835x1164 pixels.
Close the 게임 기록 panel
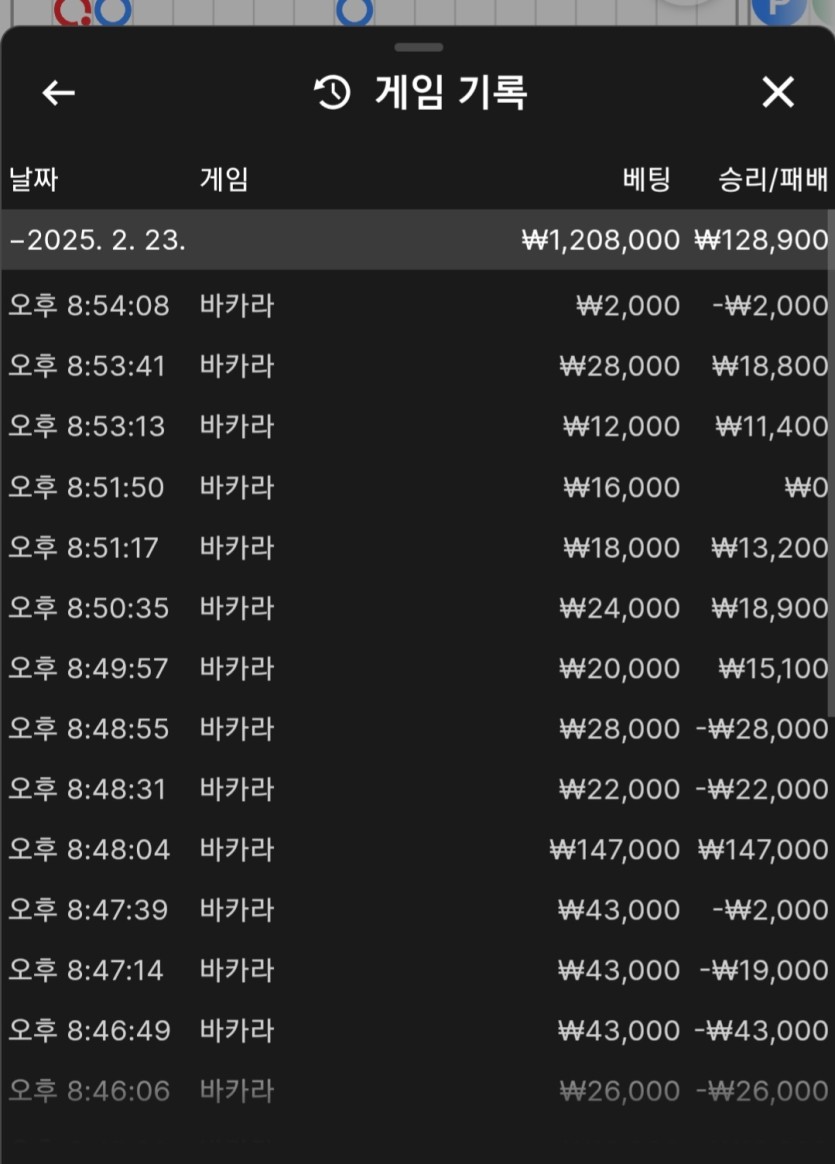(777, 93)
